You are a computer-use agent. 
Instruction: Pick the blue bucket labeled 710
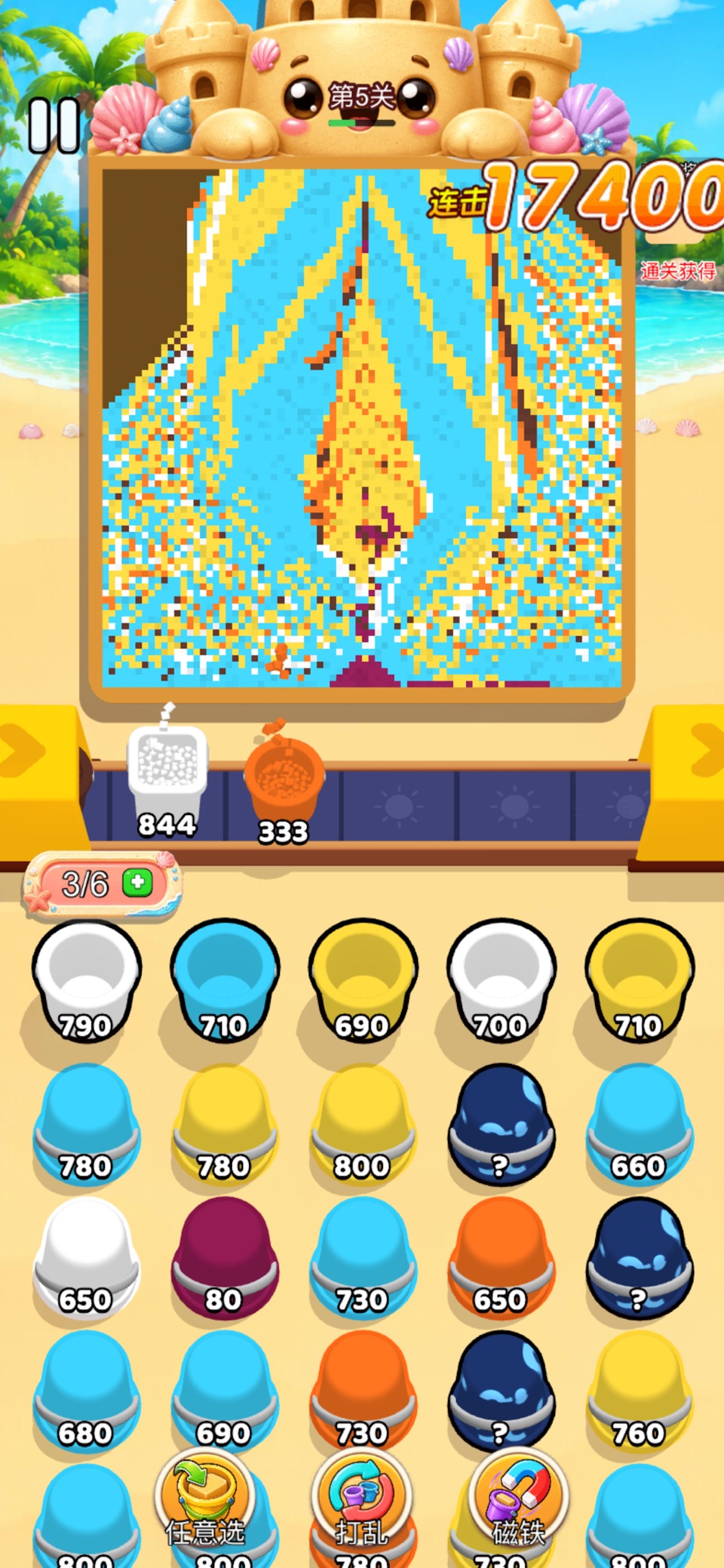[224, 981]
